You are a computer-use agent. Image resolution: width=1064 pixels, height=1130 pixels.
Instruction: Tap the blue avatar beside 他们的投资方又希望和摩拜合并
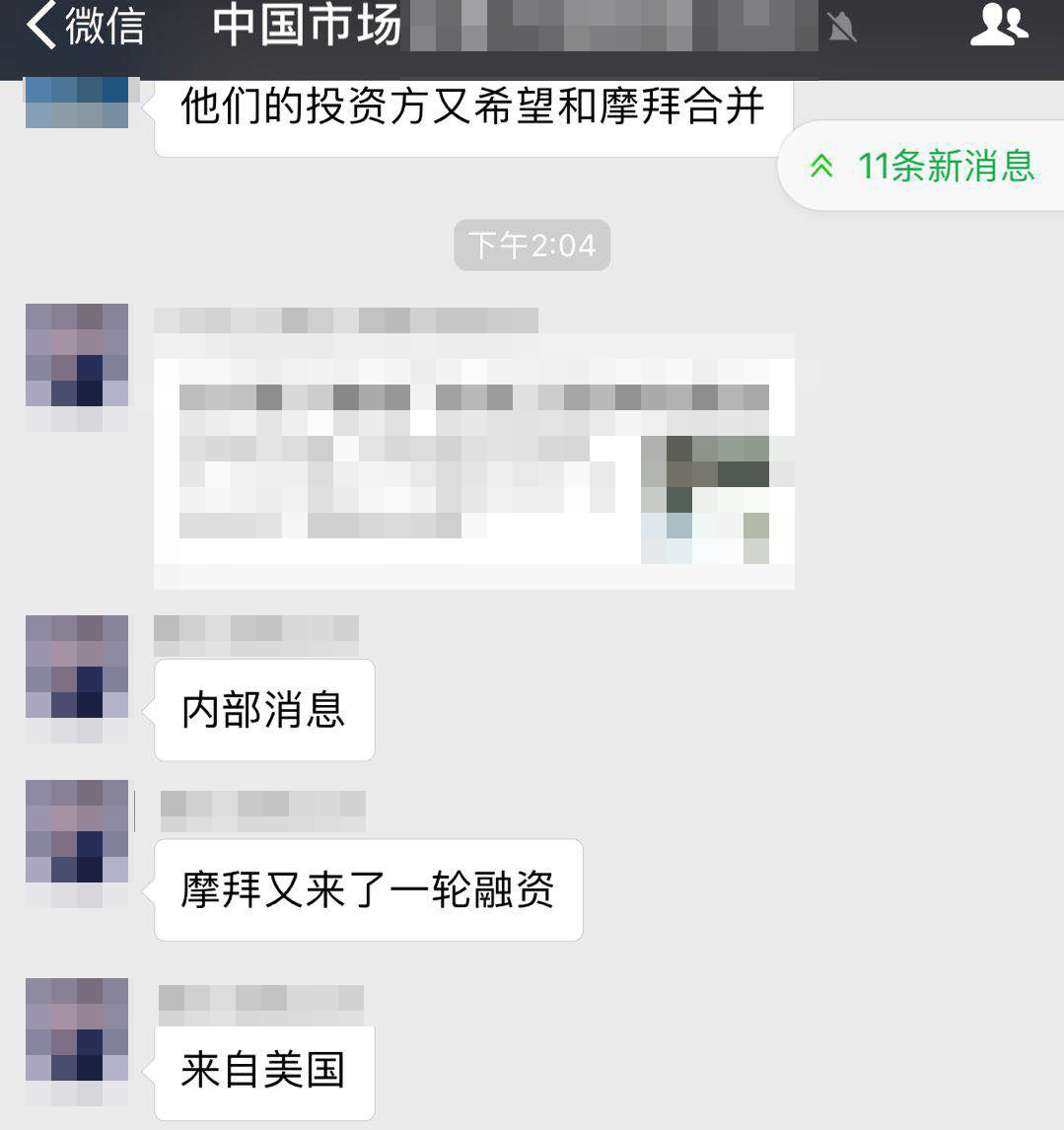(77, 103)
